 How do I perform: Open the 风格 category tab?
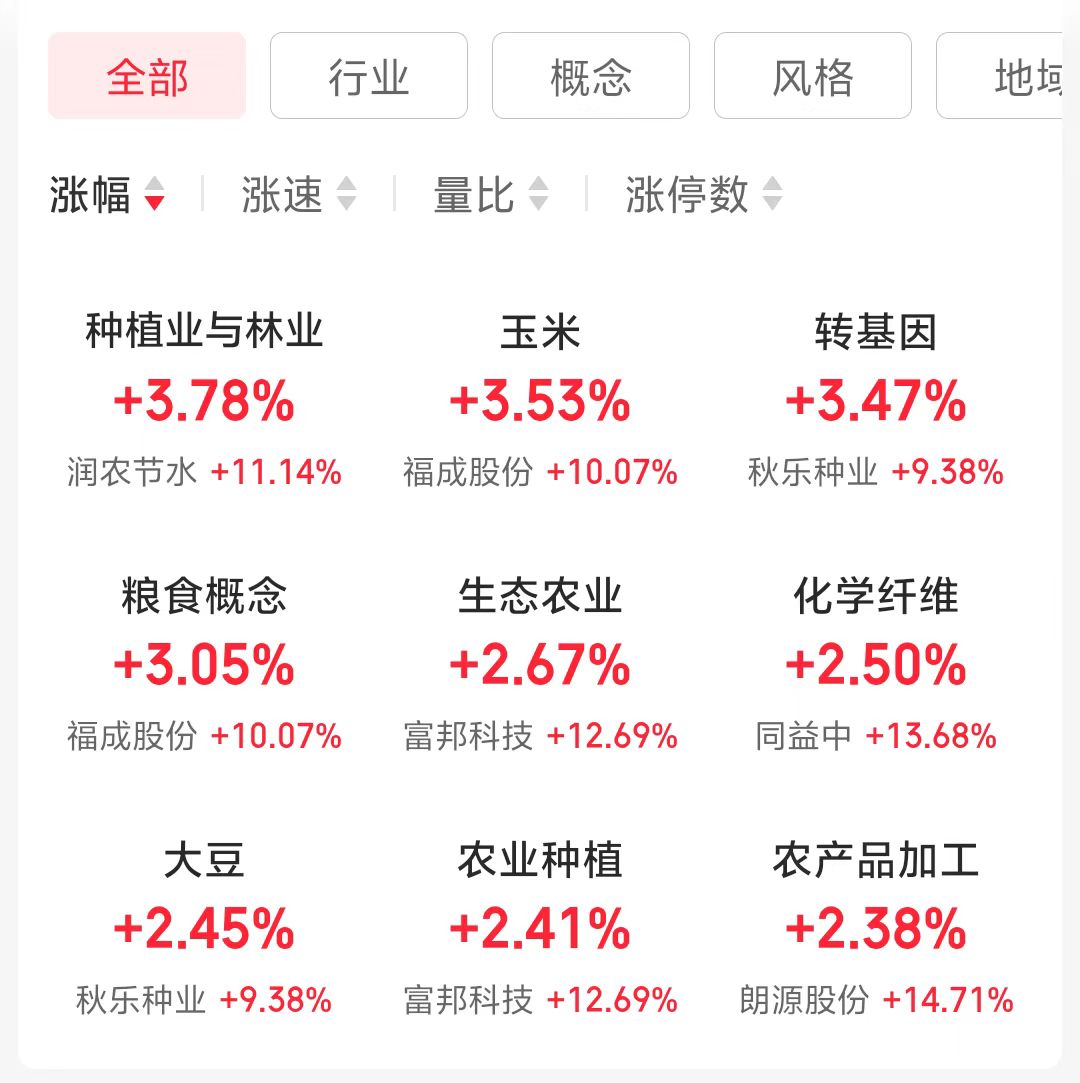(812, 76)
